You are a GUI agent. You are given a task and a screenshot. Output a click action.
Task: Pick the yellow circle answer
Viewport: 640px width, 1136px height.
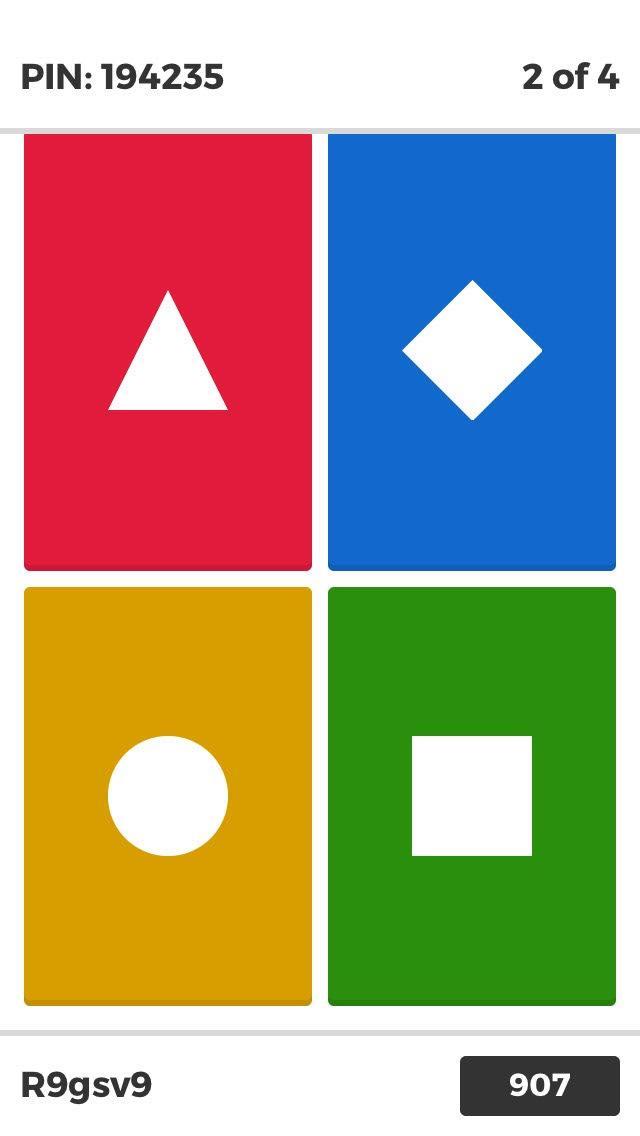[x=168, y=796]
